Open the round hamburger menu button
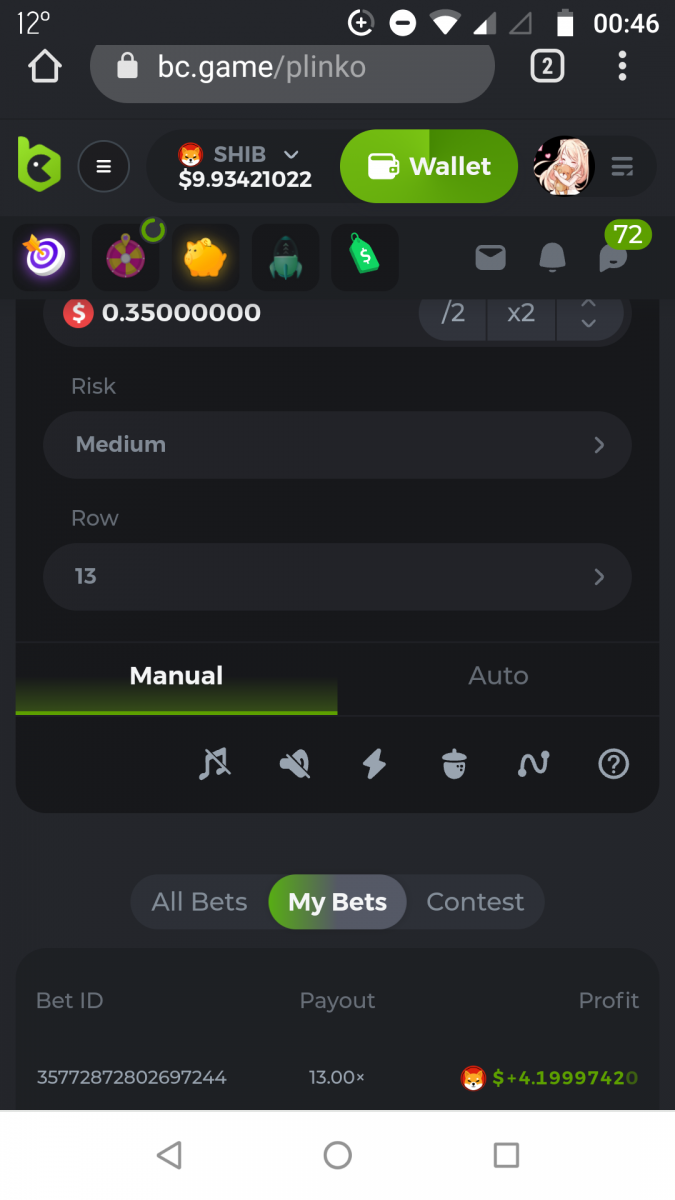Screen dimensions: 675x1200 coord(104,166)
